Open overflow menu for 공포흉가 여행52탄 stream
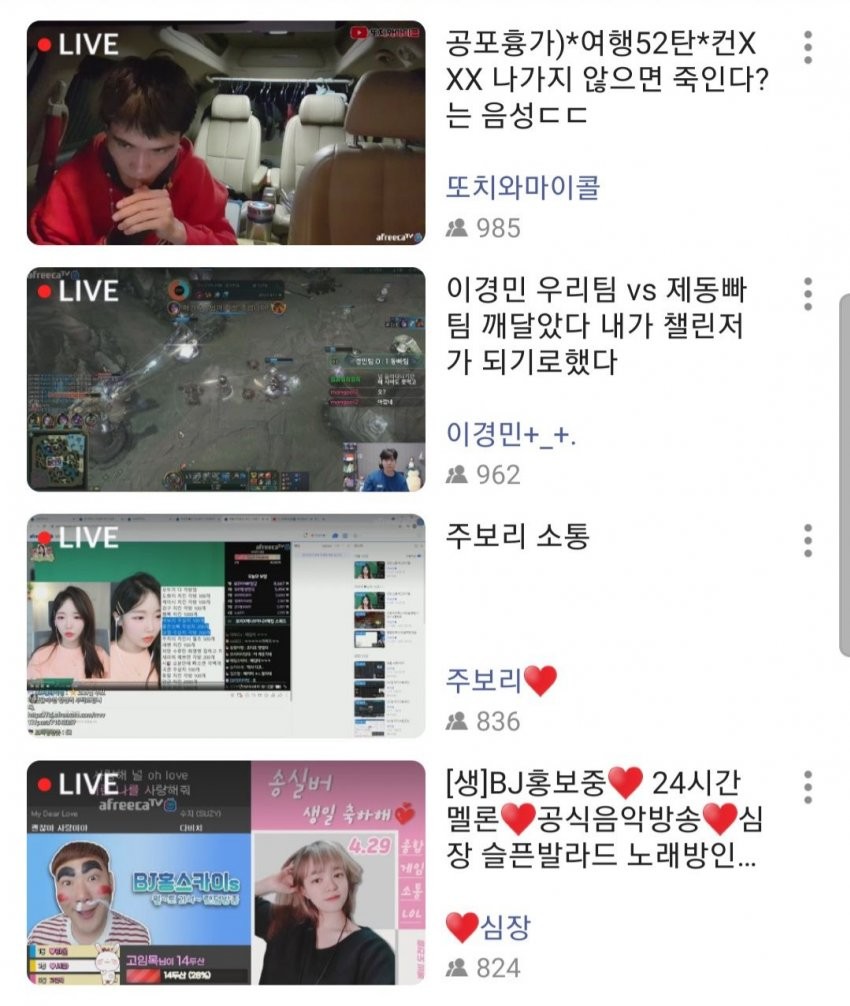This screenshot has height=1006, width=850. (808, 47)
